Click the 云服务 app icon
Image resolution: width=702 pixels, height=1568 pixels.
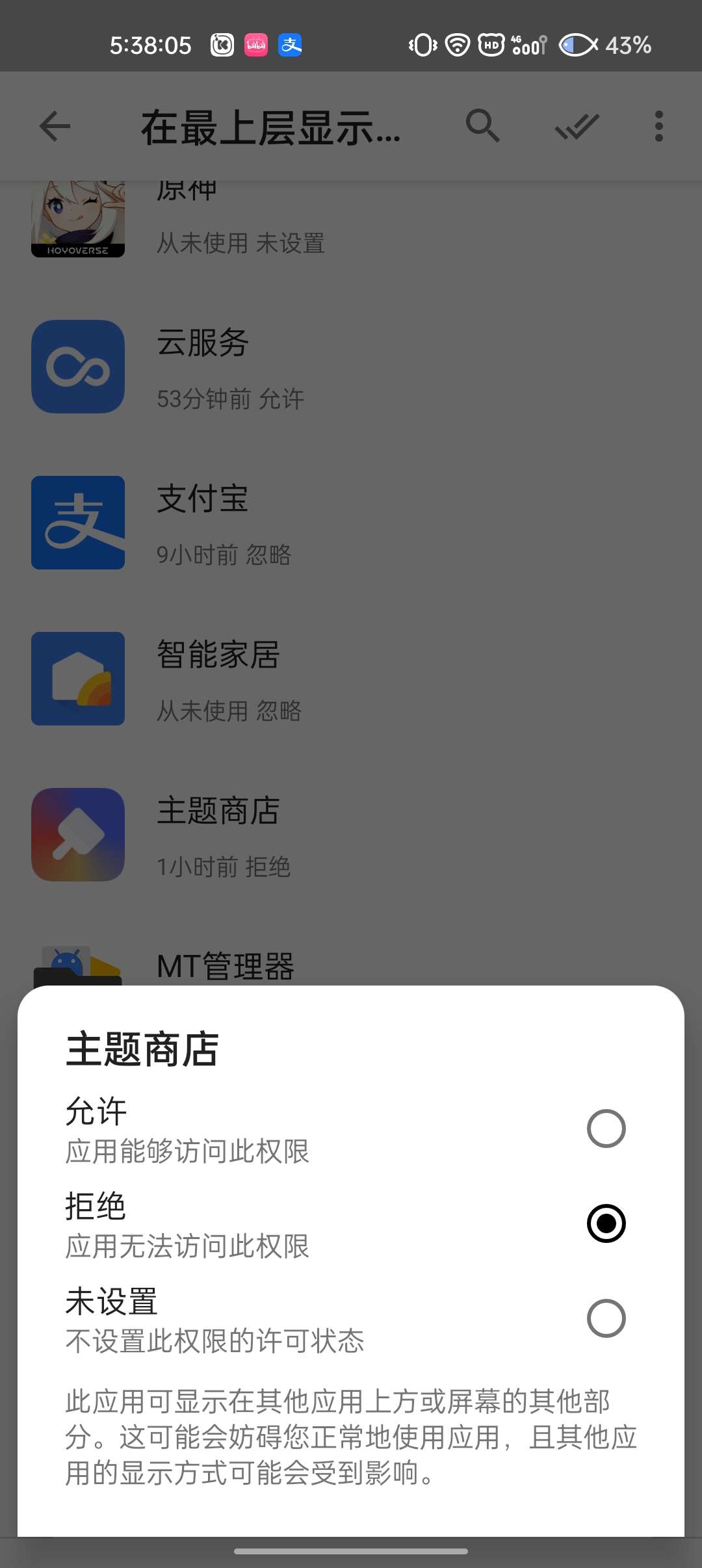click(x=77, y=366)
